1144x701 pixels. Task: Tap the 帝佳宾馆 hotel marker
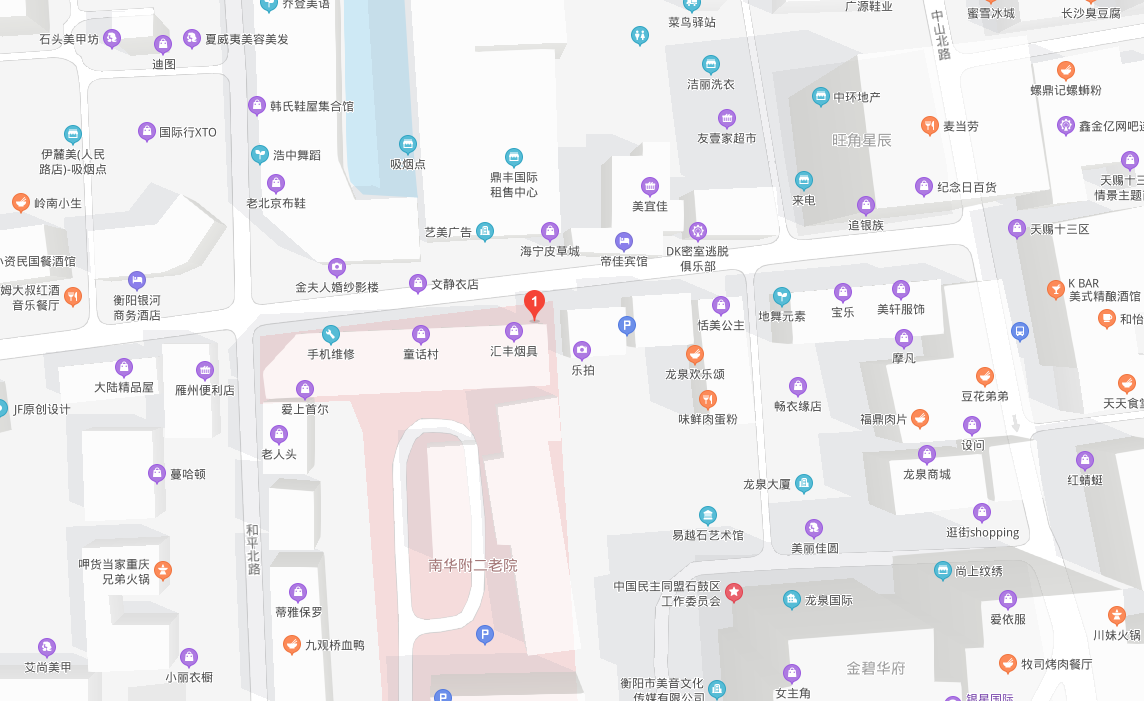pyautogui.click(x=624, y=241)
